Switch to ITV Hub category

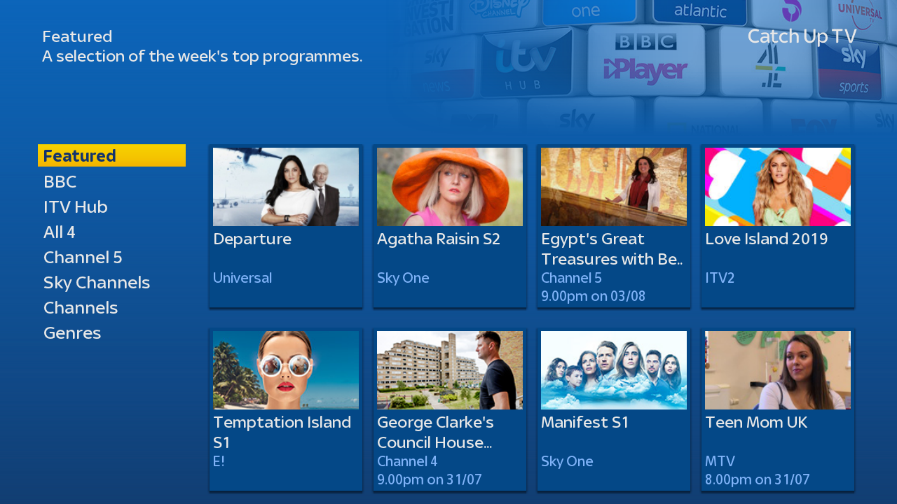pyautogui.click(x=75, y=207)
